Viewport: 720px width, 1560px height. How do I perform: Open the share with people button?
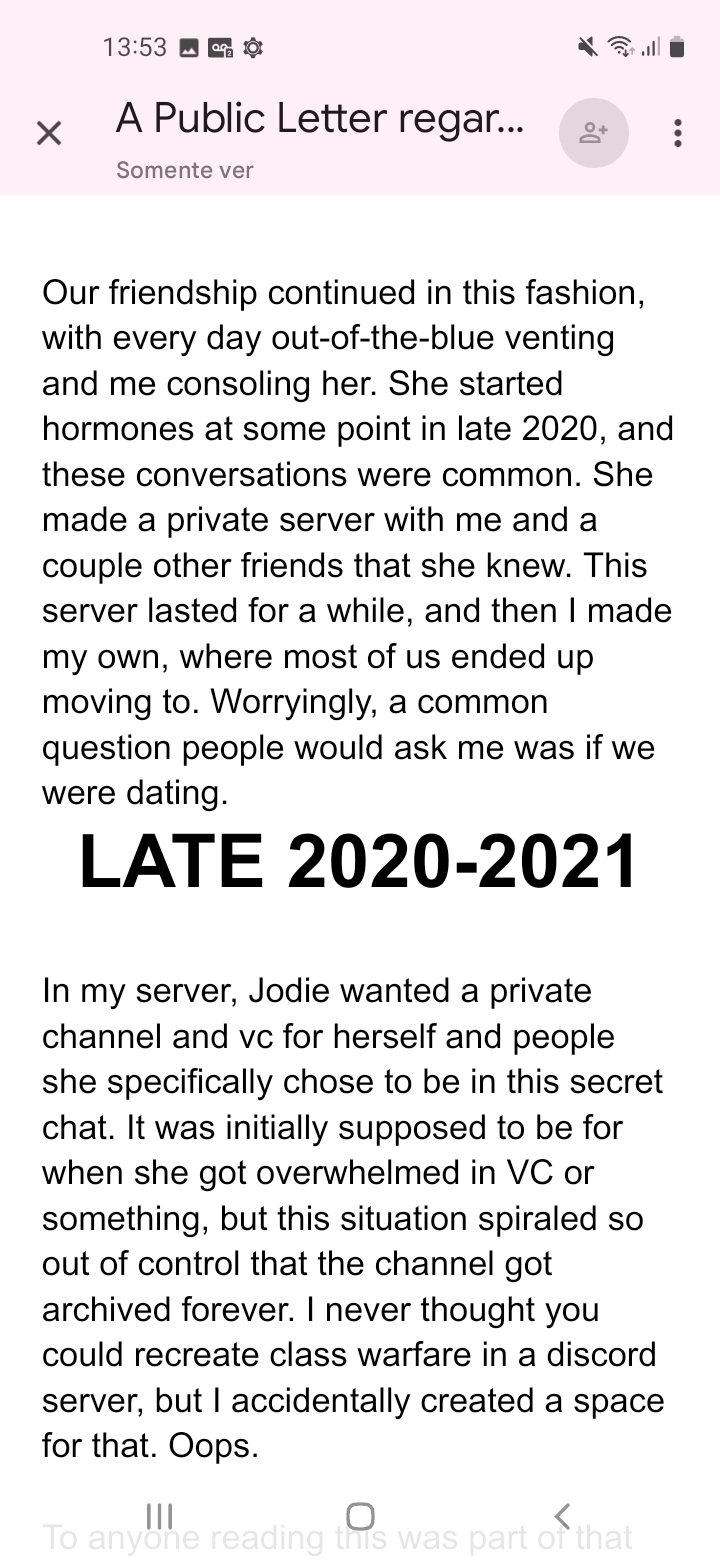(x=593, y=133)
